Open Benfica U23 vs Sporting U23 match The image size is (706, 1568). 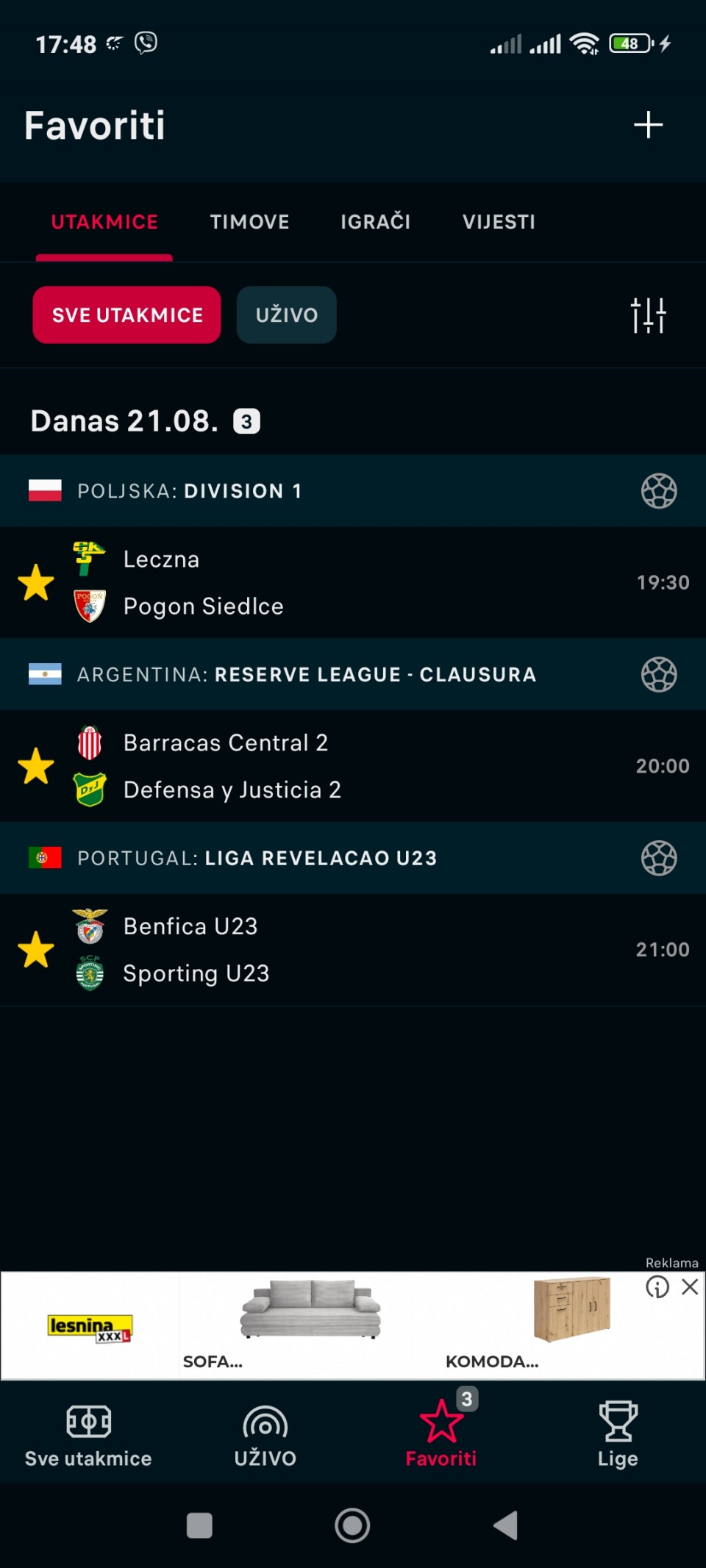pyautogui.click(x=353, y=950)
